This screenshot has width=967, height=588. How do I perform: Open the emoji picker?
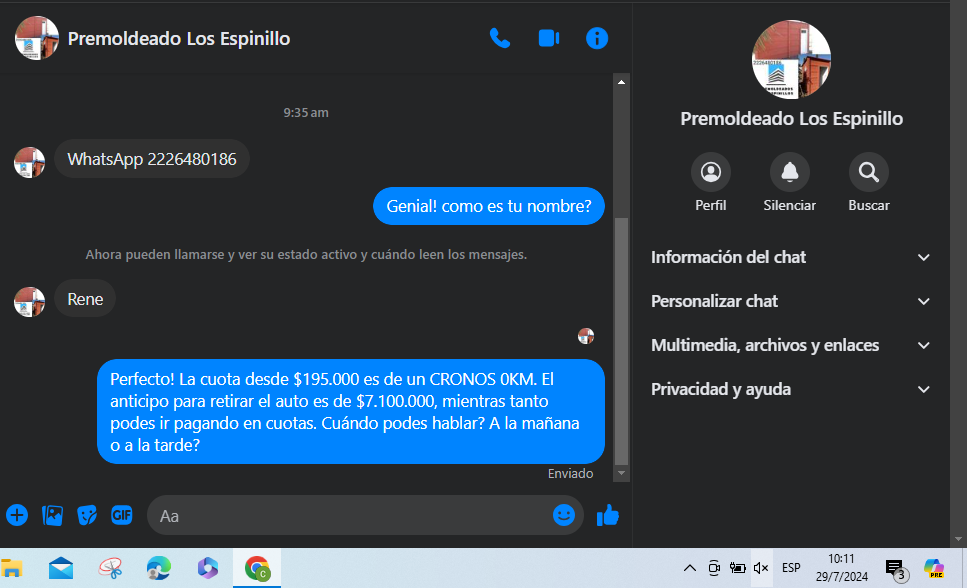pos(564,515)
